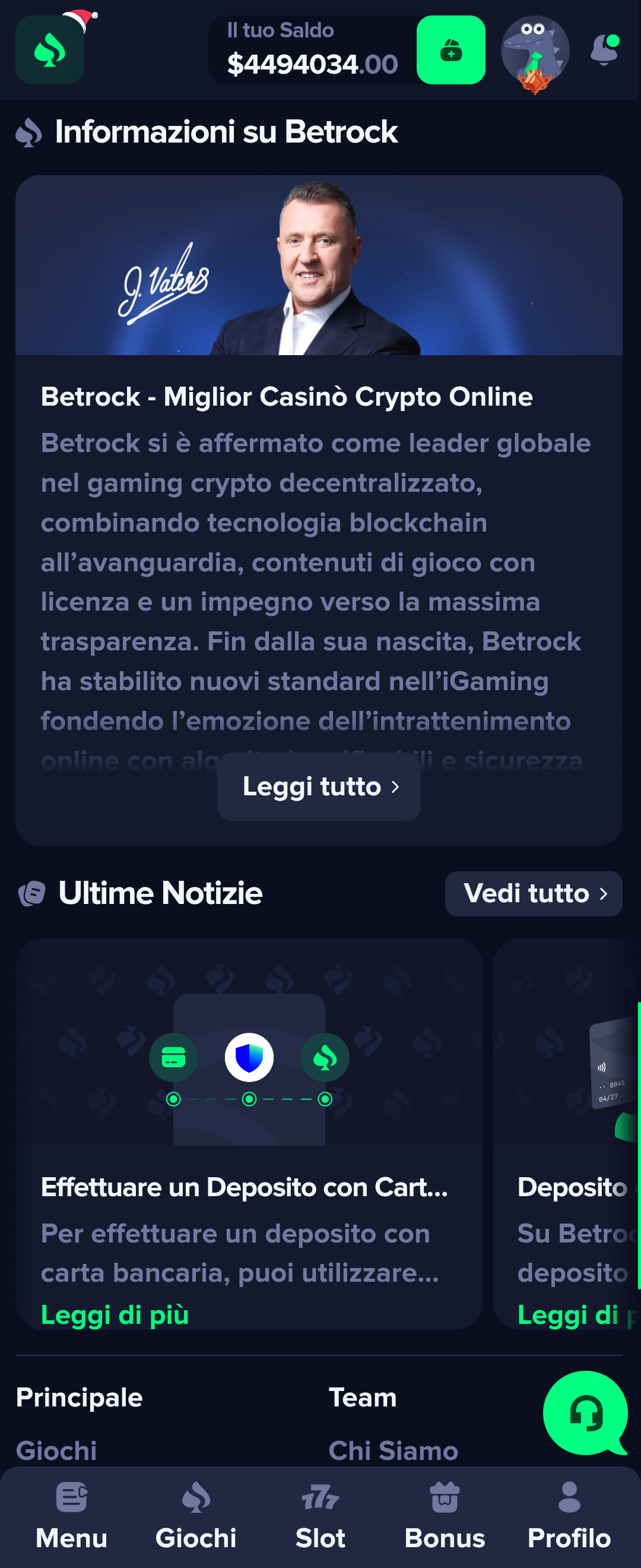Tap the Betrock logo in the header
Screen dimensions: 641x1568
pos(50,50)
